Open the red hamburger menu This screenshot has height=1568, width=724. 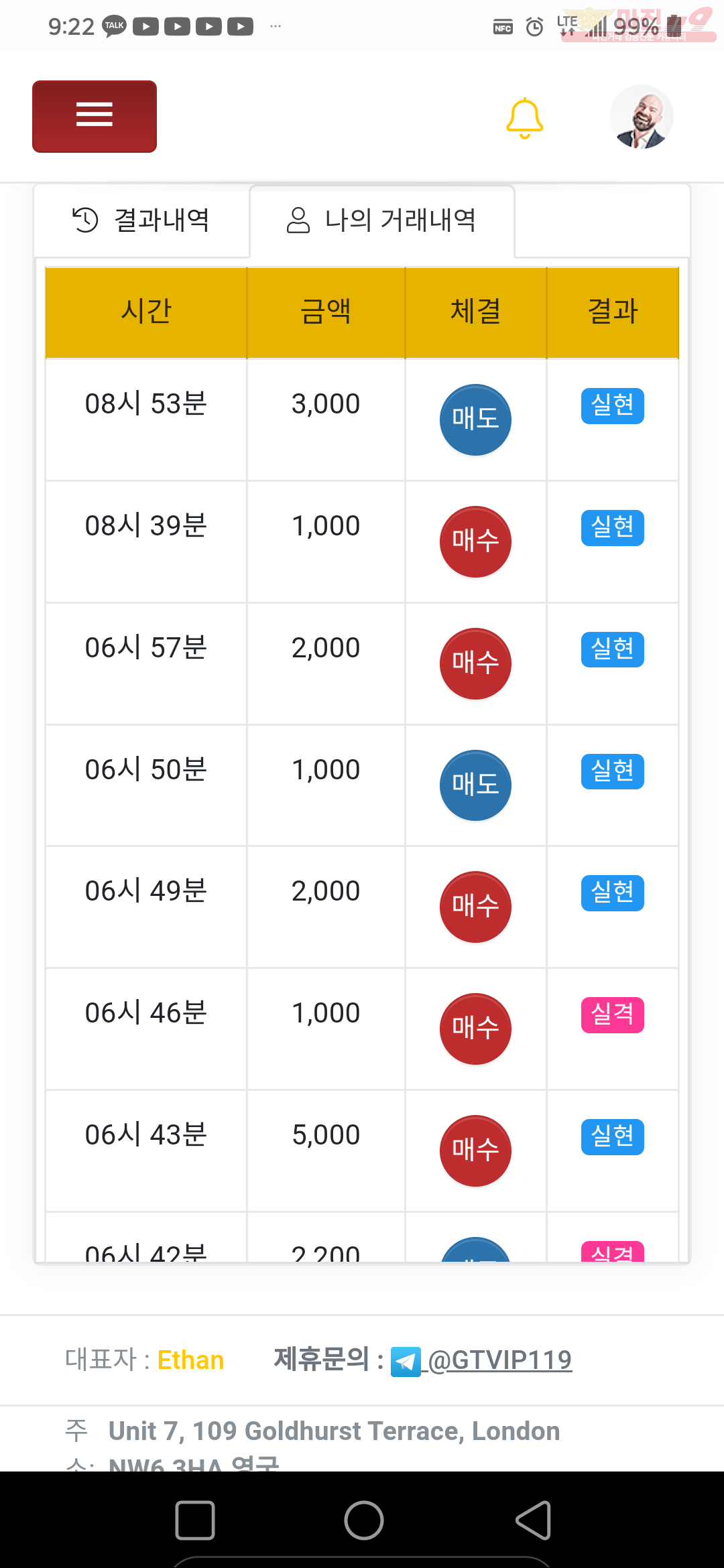(x=95, y=117)
